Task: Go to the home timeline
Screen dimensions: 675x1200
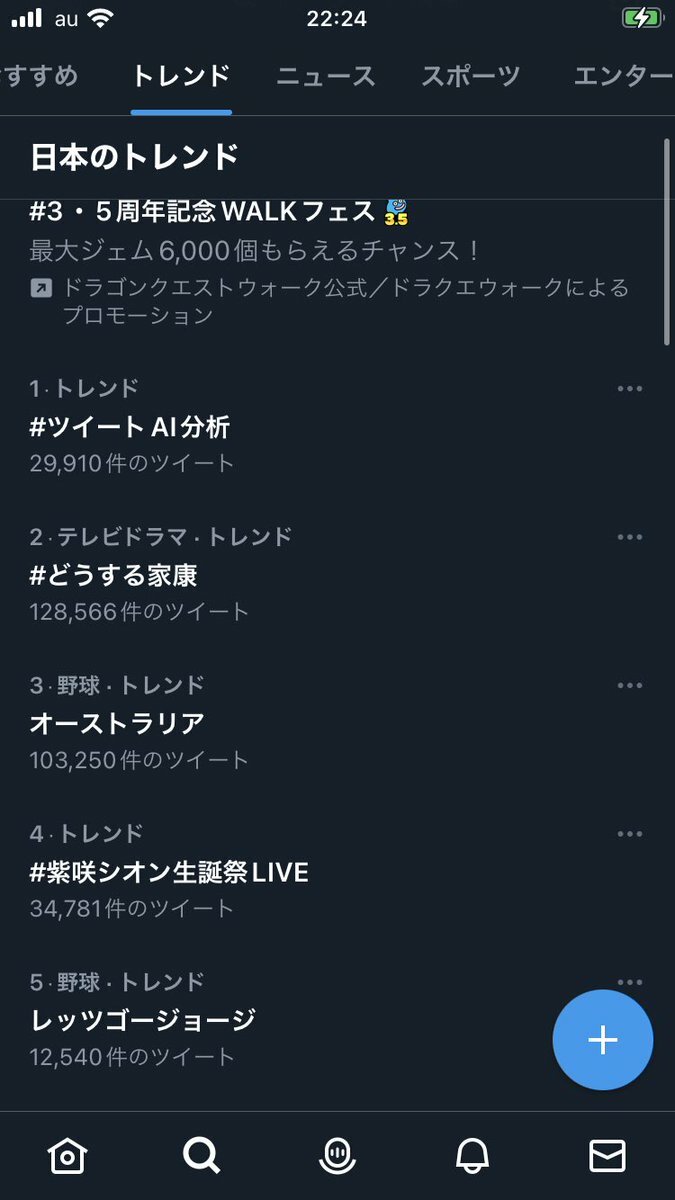Action: coord(67,1156)
